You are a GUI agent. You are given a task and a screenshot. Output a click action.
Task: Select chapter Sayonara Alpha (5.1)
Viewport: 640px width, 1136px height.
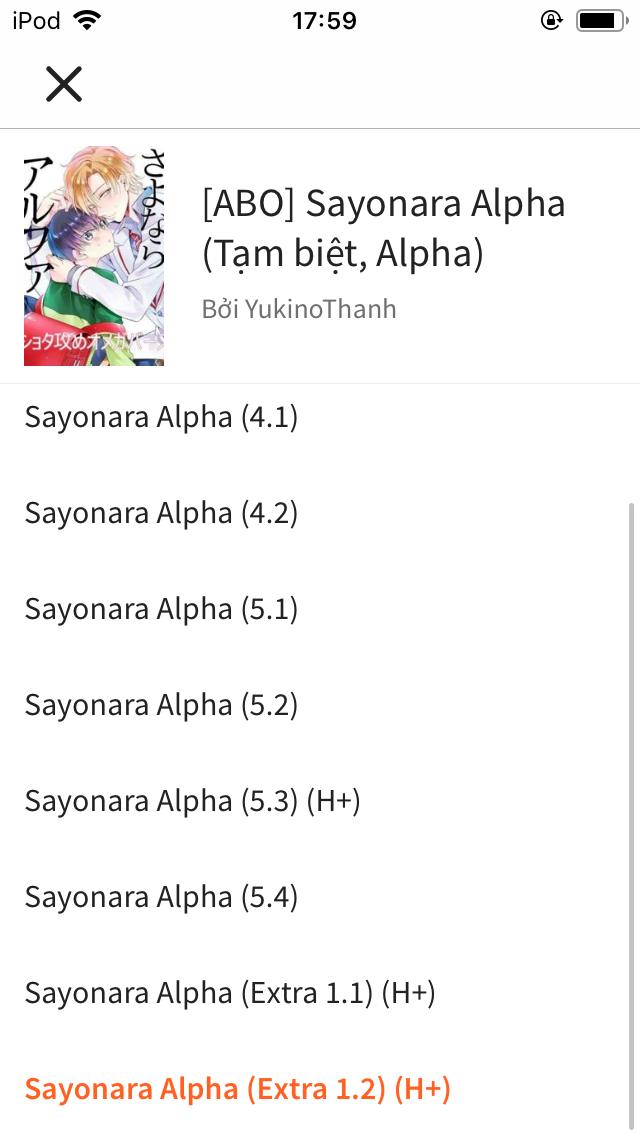click(x=320, y=609)
